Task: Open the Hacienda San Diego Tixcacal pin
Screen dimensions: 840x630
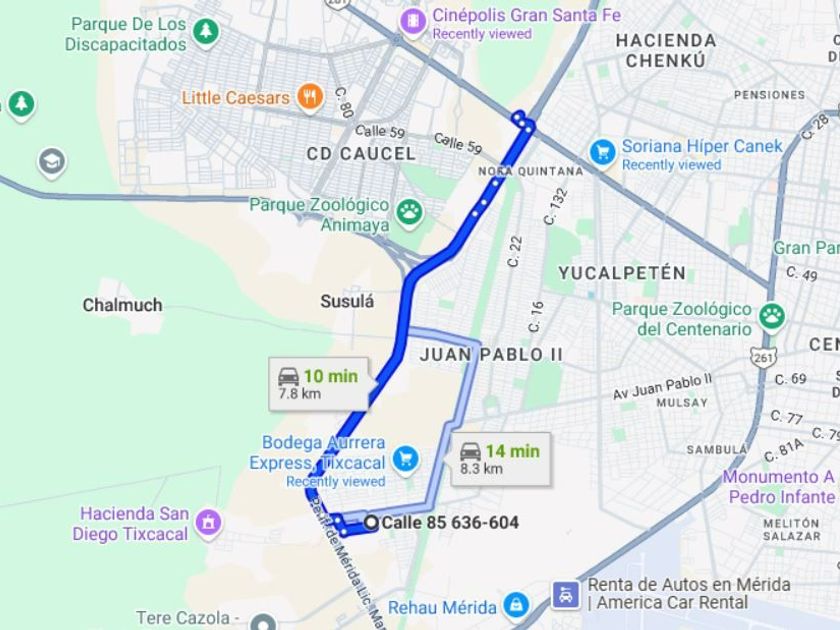Action: coord(208,521)
